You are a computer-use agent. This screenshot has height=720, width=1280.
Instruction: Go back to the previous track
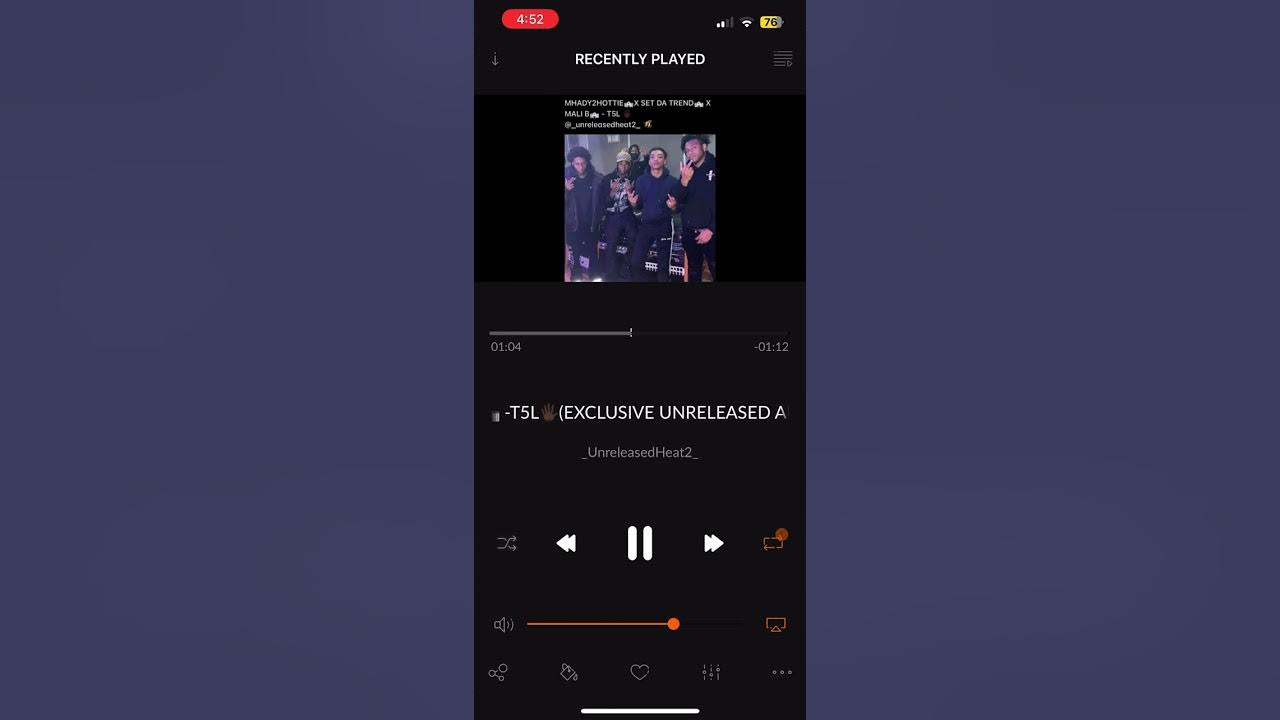pos(566,543)
